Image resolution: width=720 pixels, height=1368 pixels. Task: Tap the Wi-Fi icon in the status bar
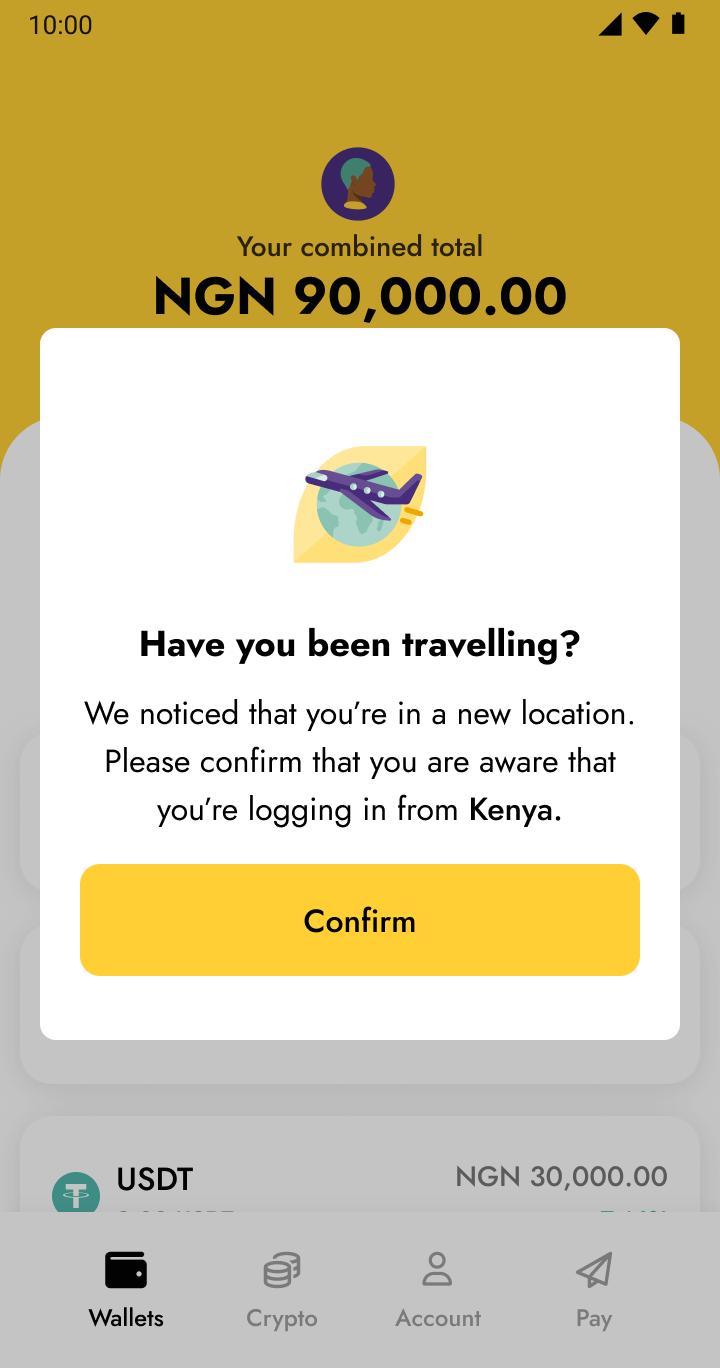coord(645,25)
